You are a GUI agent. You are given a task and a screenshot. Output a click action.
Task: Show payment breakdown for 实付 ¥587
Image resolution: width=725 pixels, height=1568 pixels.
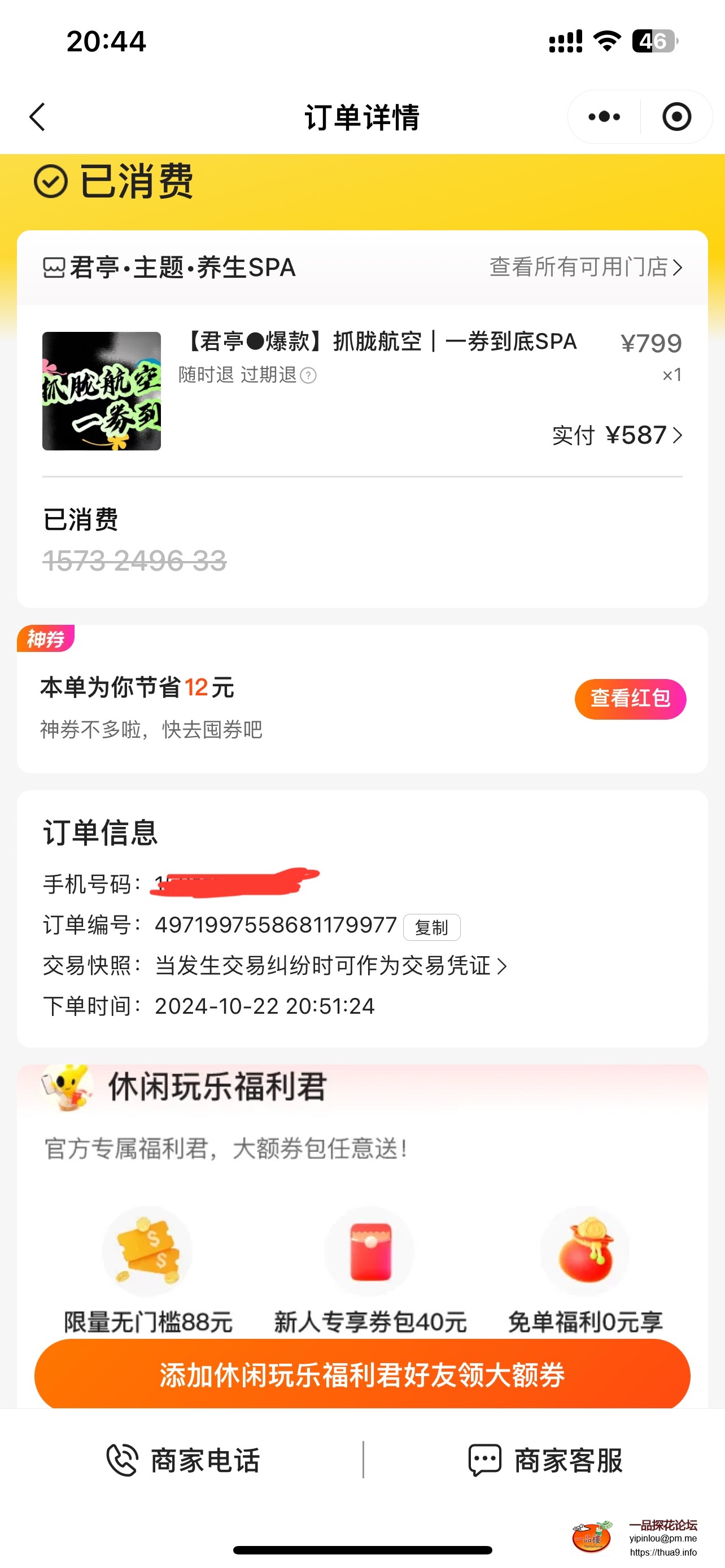(617, 435)
